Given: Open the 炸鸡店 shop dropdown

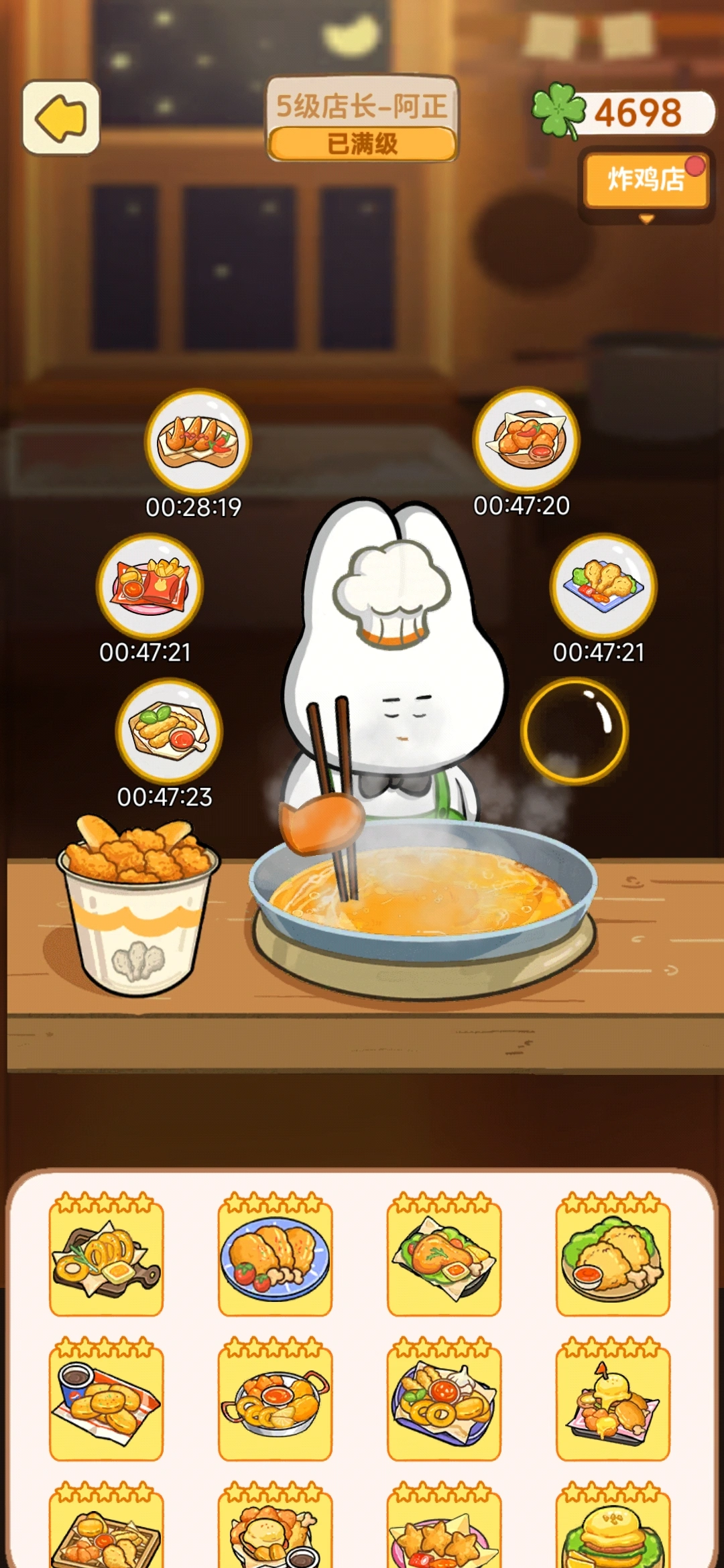Looking at the screenshot, I should tap(646, 181).
